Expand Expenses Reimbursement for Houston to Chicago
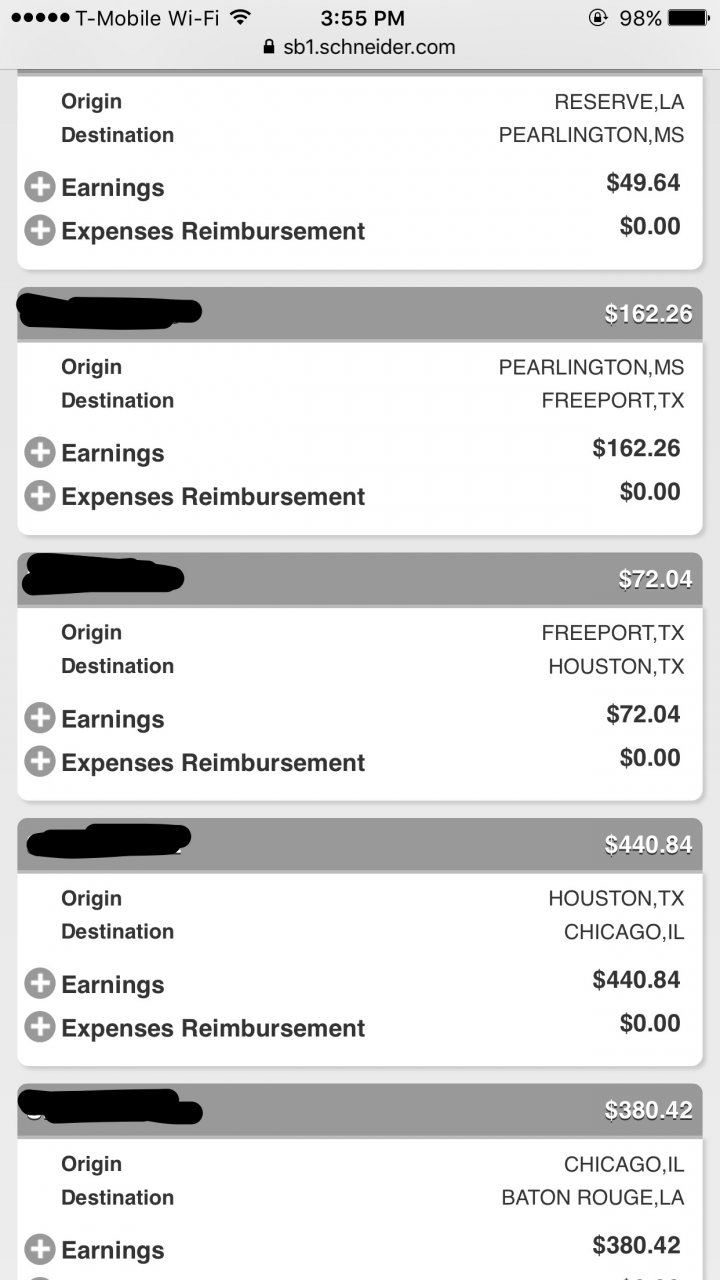Viewport: 720px width, 1280px height. 40,1027
